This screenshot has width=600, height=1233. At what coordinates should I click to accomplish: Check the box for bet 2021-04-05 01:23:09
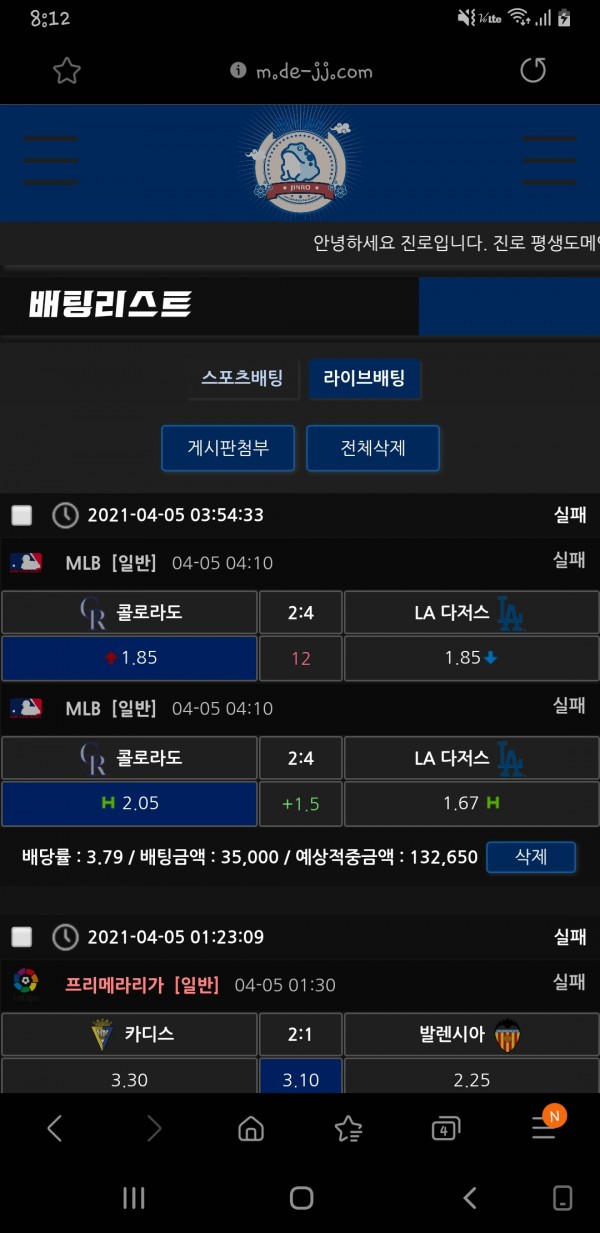[x=22, y=937]
